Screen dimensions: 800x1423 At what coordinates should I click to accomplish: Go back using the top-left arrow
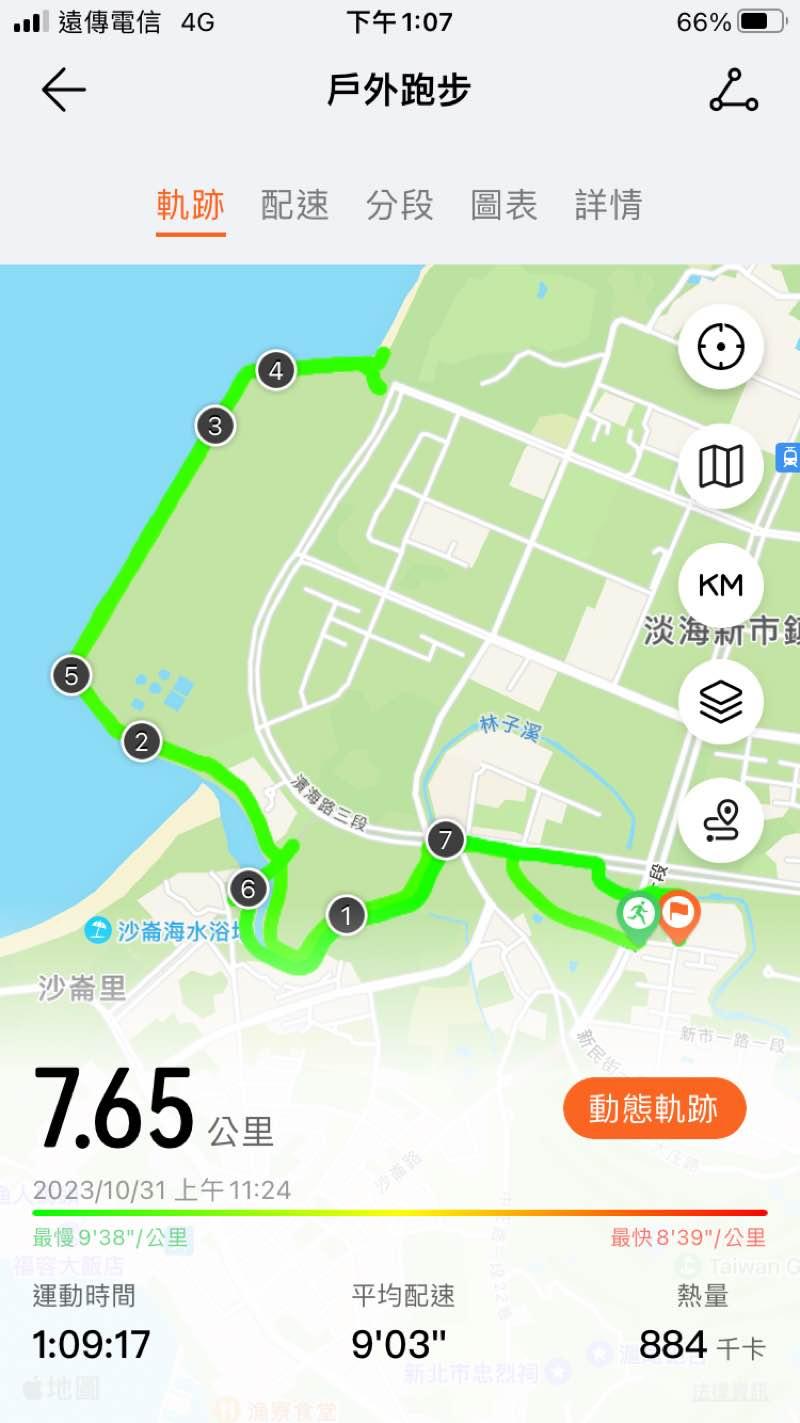[64, 91]
